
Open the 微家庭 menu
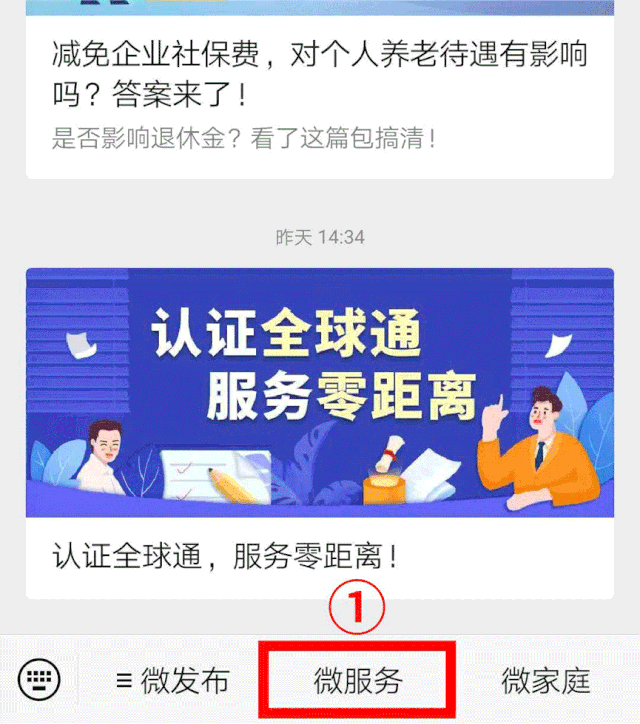[545, 681]
